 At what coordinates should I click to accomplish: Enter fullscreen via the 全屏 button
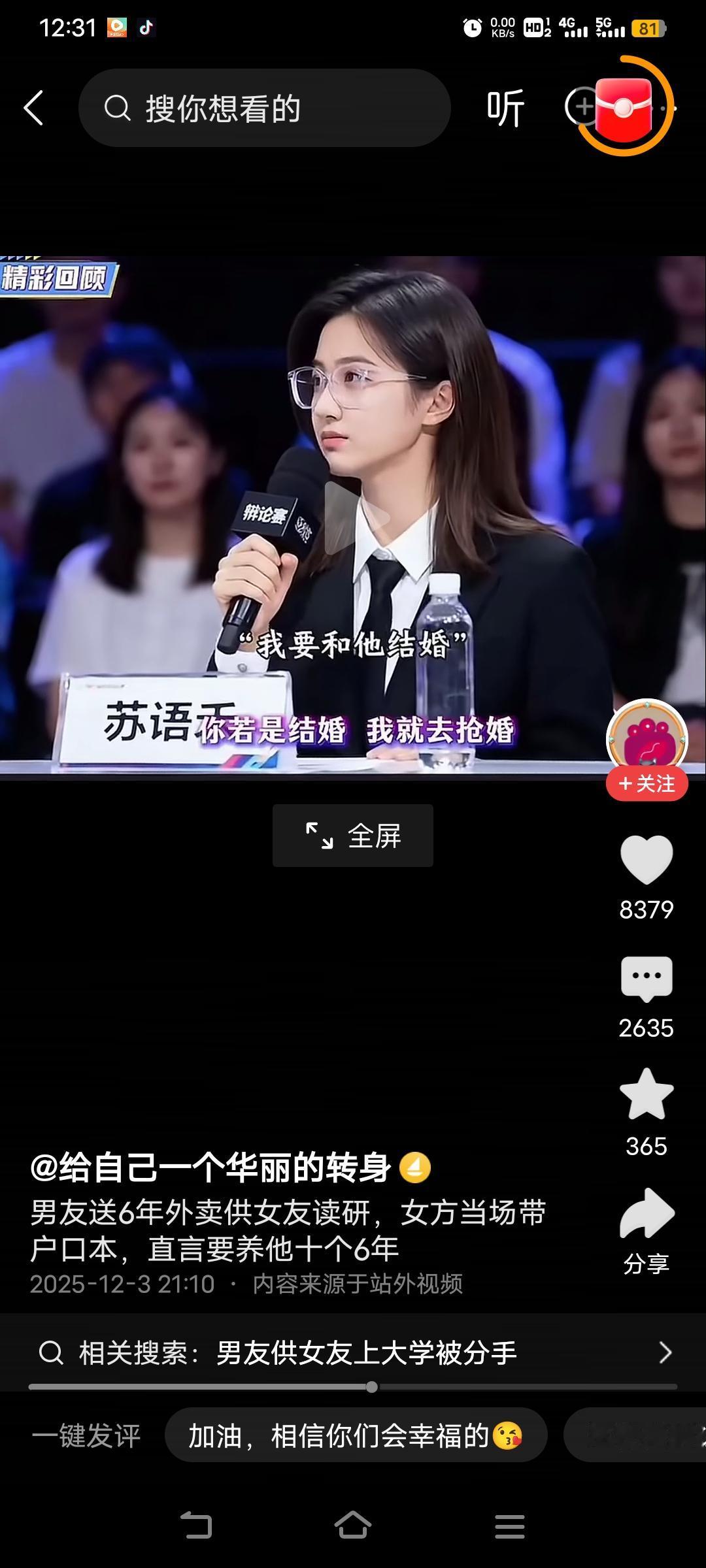[x=352, y=835]
